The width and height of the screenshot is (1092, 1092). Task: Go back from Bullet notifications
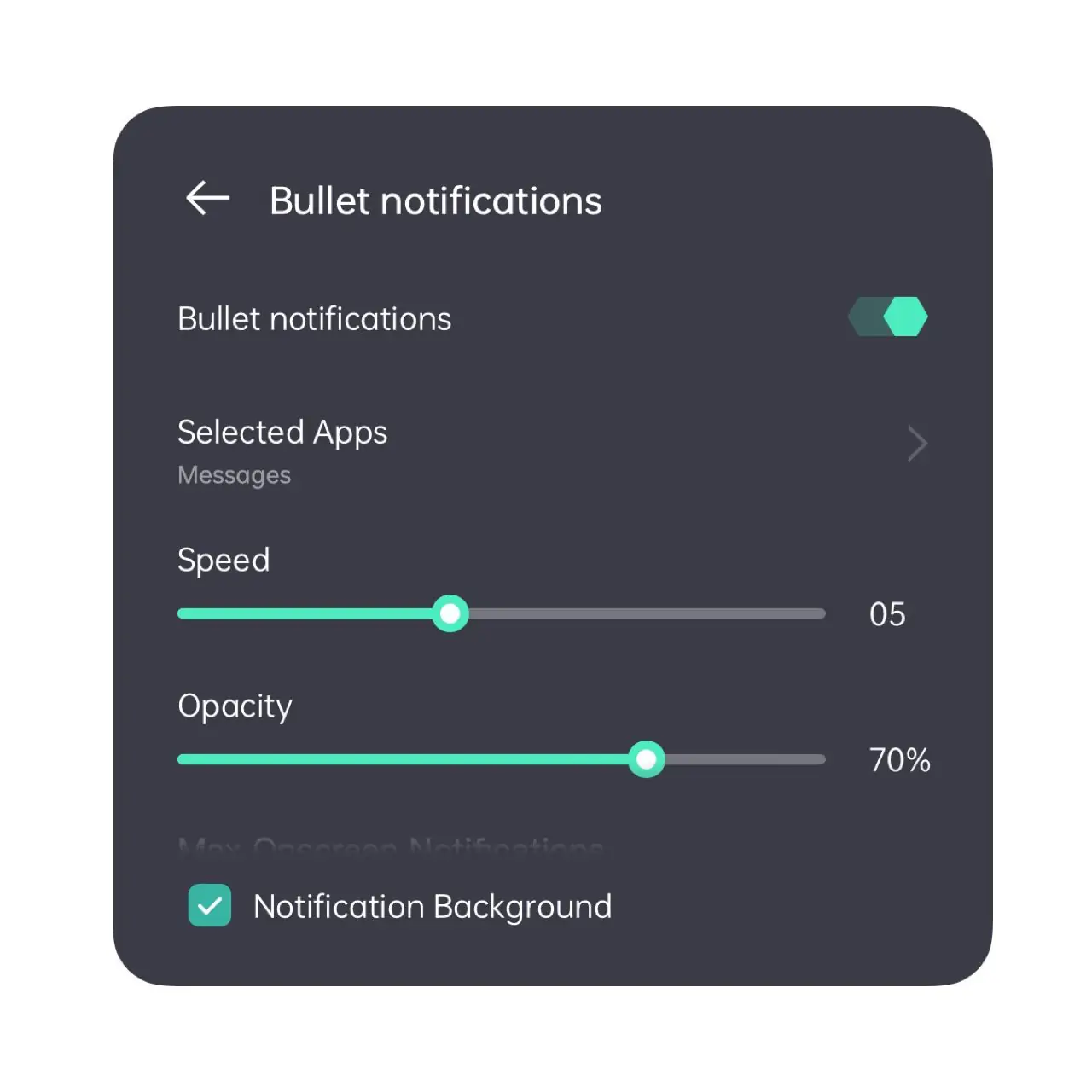click(207, 199)
